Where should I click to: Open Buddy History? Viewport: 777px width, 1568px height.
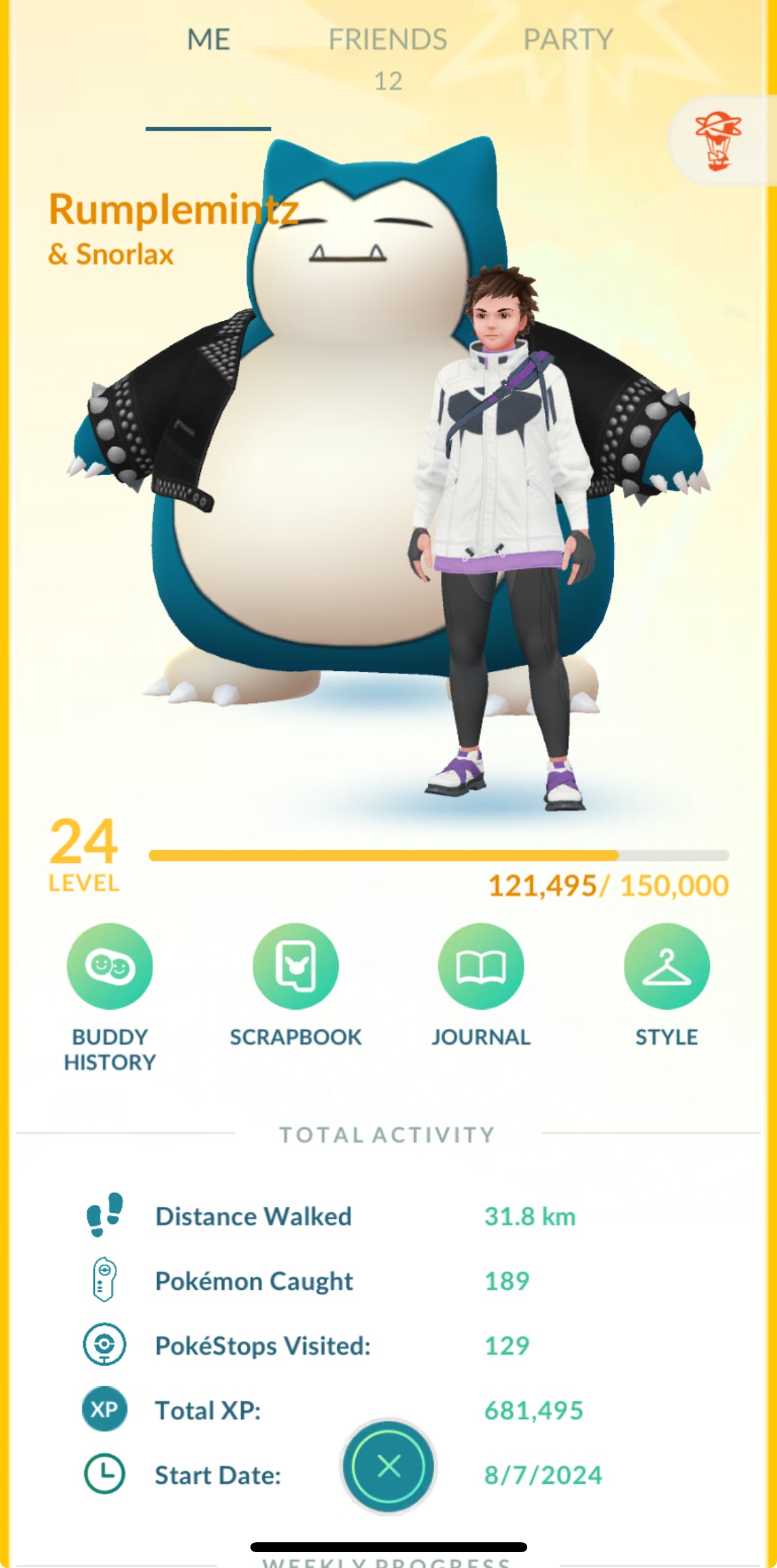point(109,966)
